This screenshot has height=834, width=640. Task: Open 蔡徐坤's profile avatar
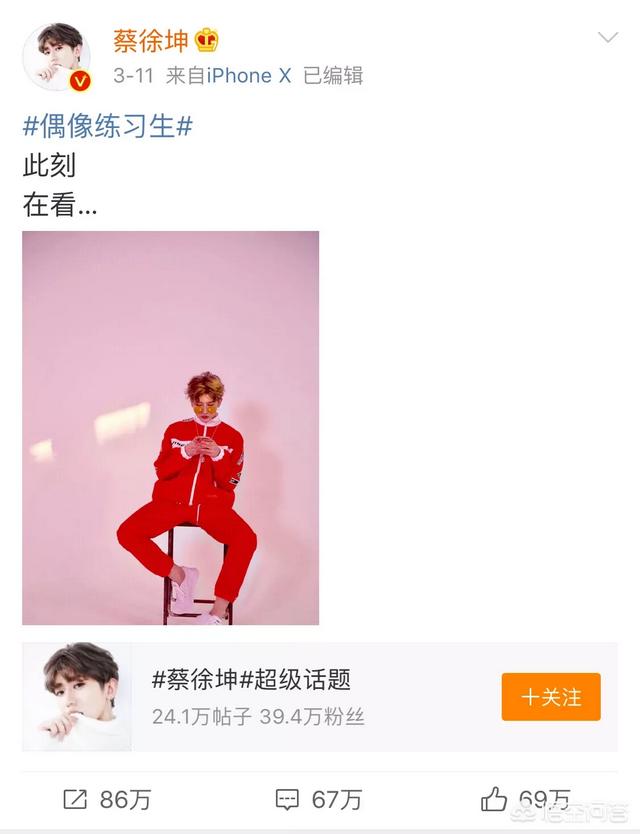click(57, 57)
